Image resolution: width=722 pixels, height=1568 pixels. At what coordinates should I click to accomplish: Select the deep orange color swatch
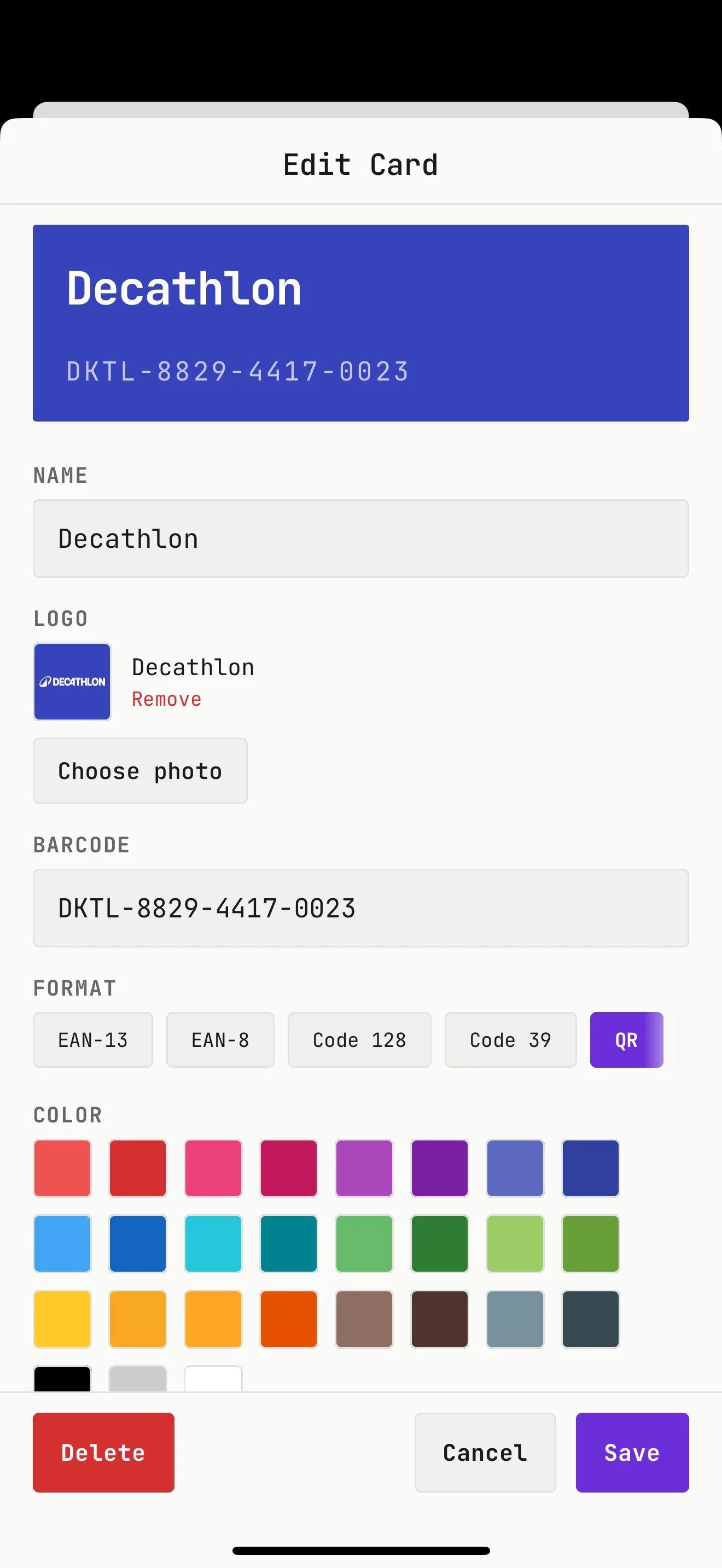point(289,1319)
